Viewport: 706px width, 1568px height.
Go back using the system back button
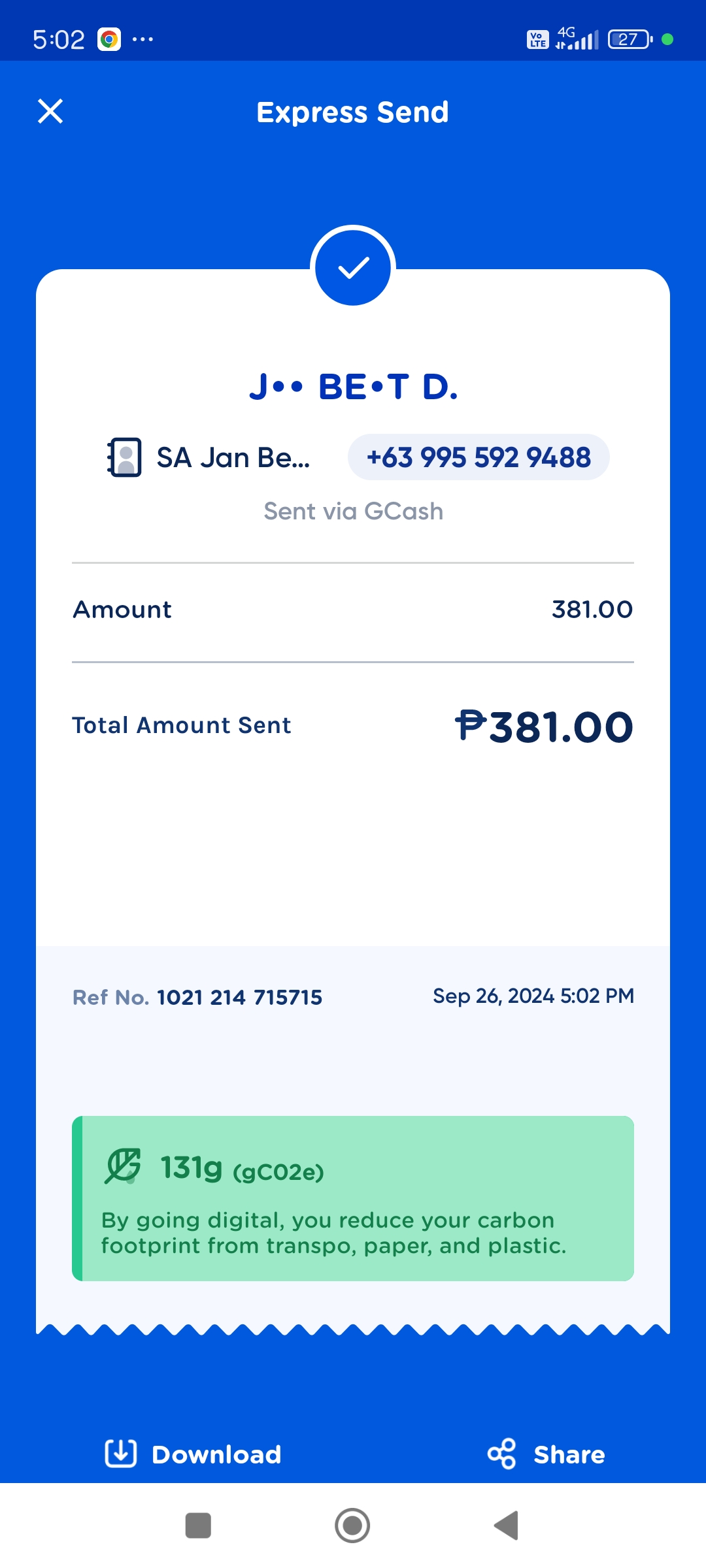(x=507, y=1526)
